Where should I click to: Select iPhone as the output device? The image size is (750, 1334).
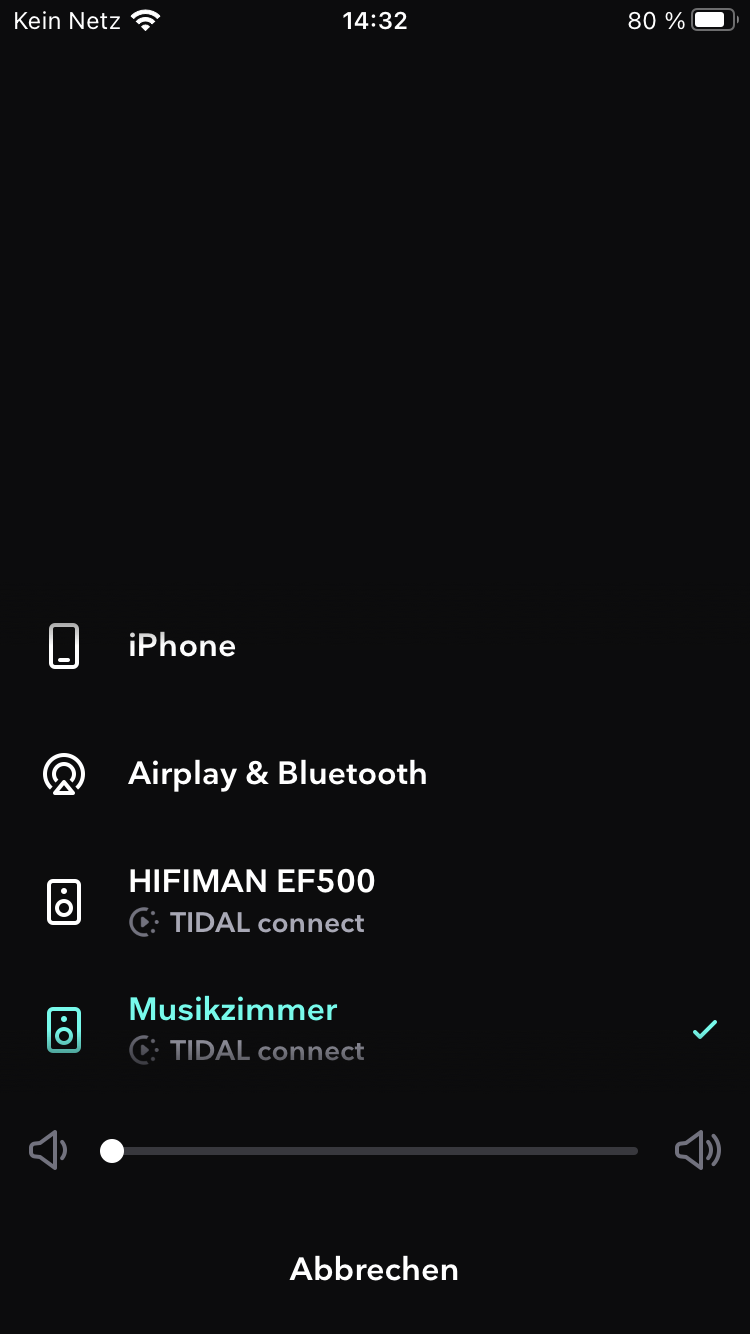(182, 646)
